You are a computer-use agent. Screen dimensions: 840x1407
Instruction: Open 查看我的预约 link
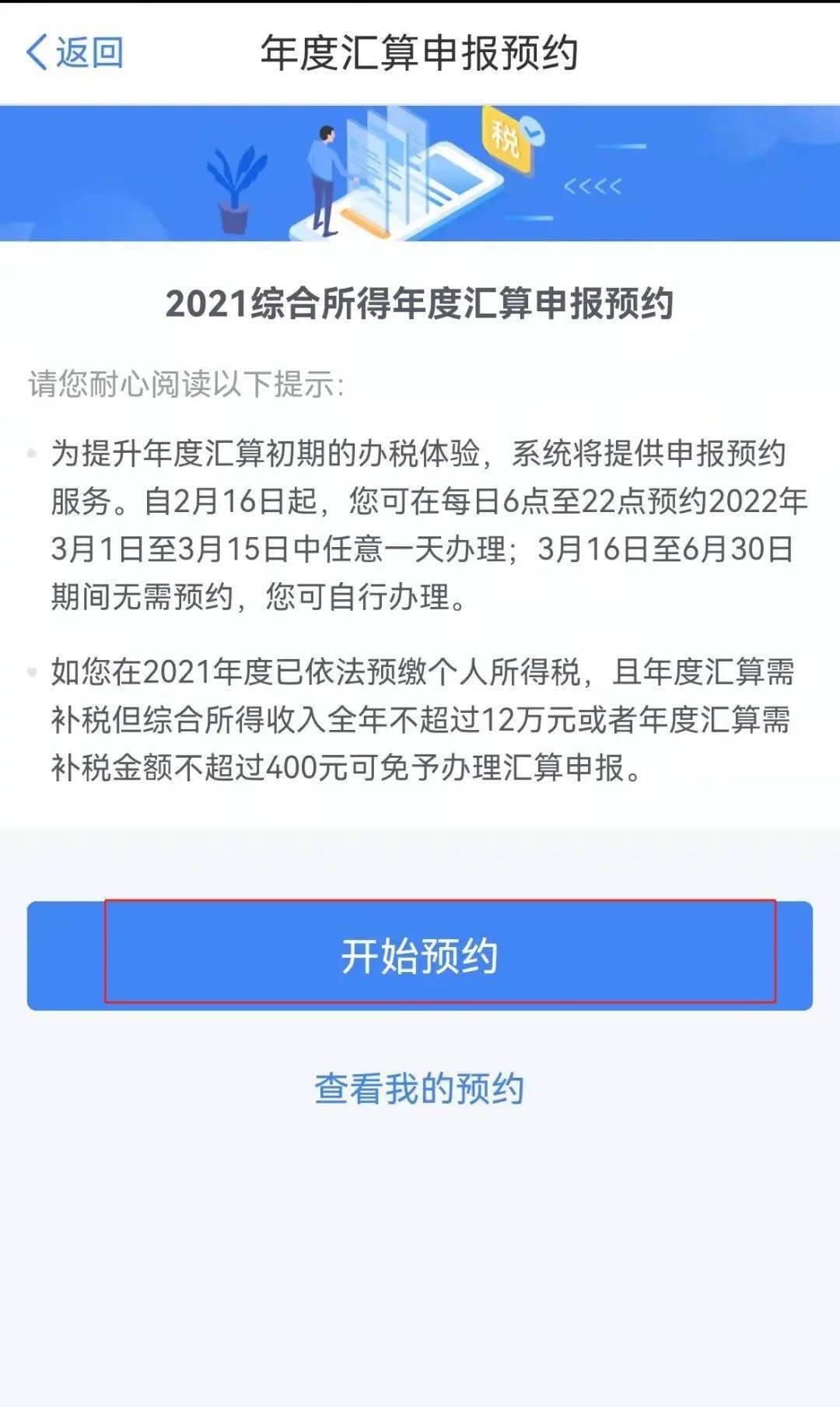[x=420, y=1088]
